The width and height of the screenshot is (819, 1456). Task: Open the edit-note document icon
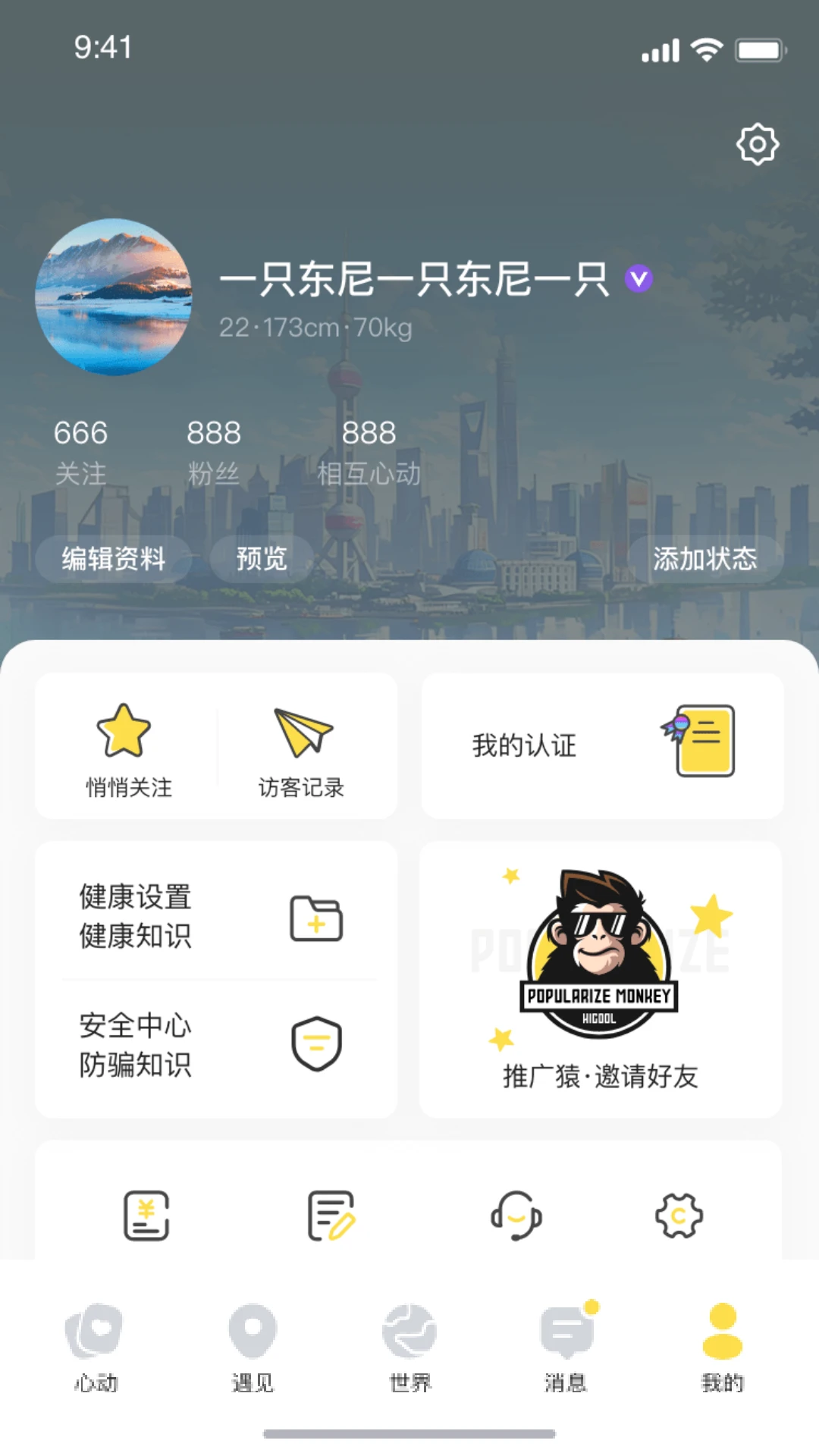(331, 1213)
